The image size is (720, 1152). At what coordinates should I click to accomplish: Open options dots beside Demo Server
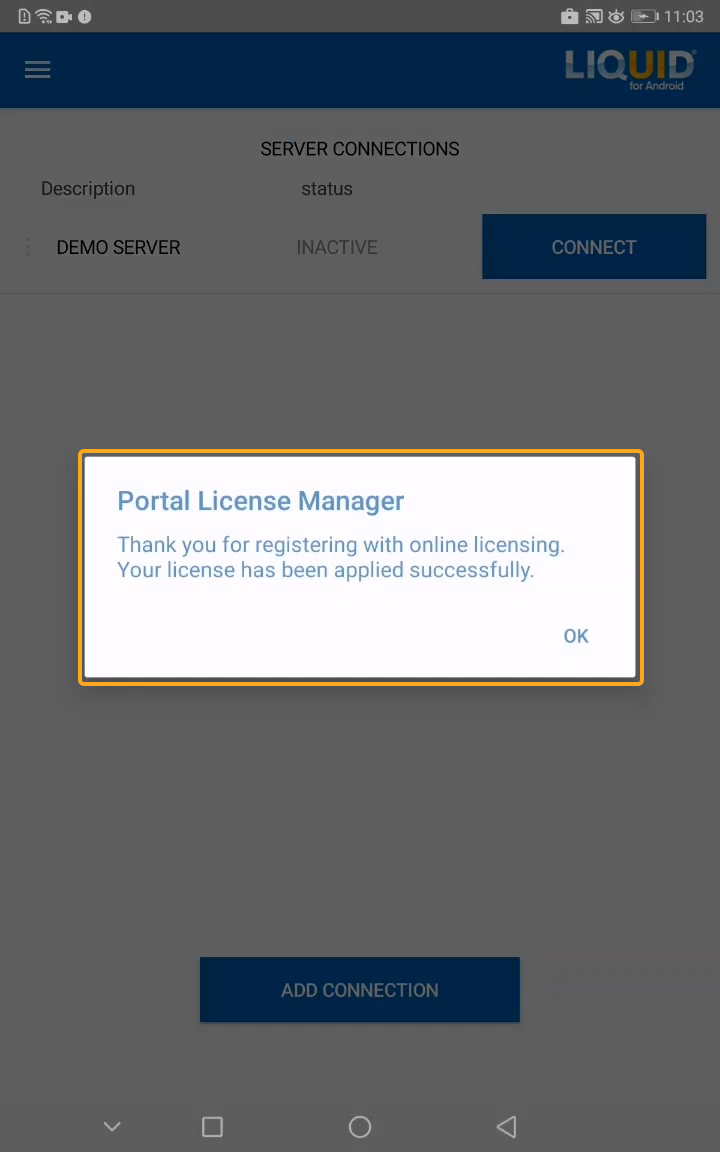point(28,247)
